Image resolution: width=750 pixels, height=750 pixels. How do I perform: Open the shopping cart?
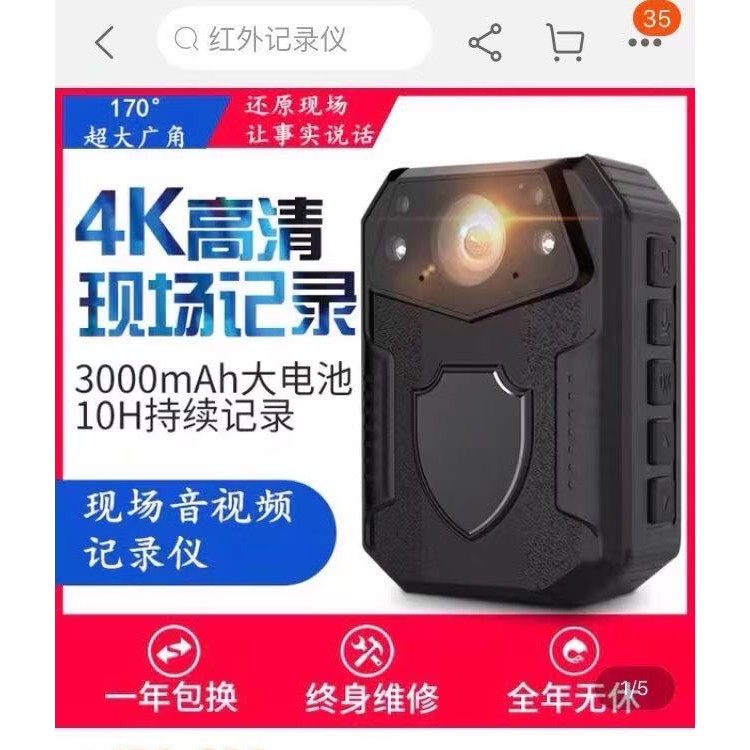click(566, 42)
